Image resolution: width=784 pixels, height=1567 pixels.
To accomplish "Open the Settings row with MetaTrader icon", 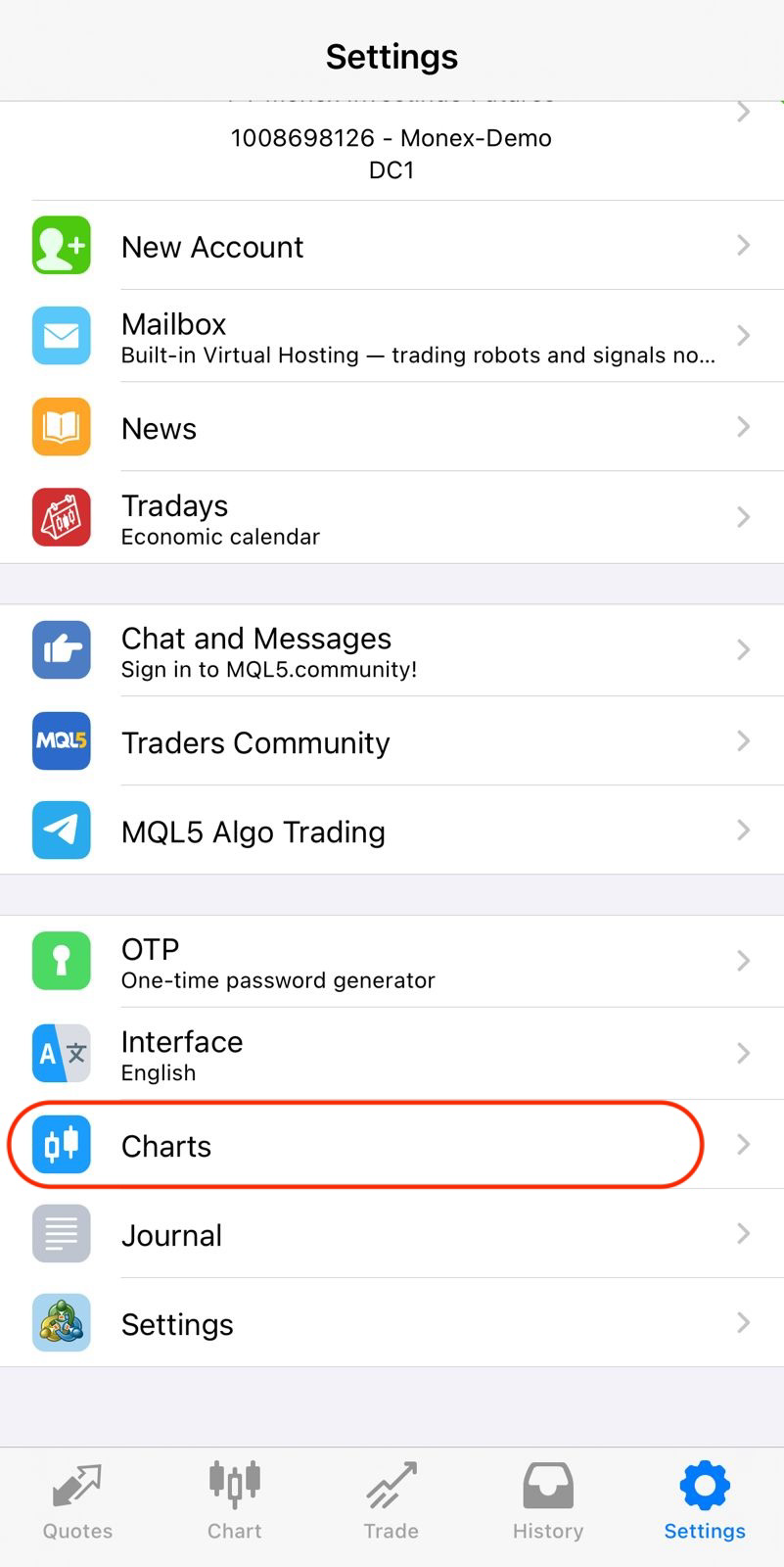I will point(392,1323).
